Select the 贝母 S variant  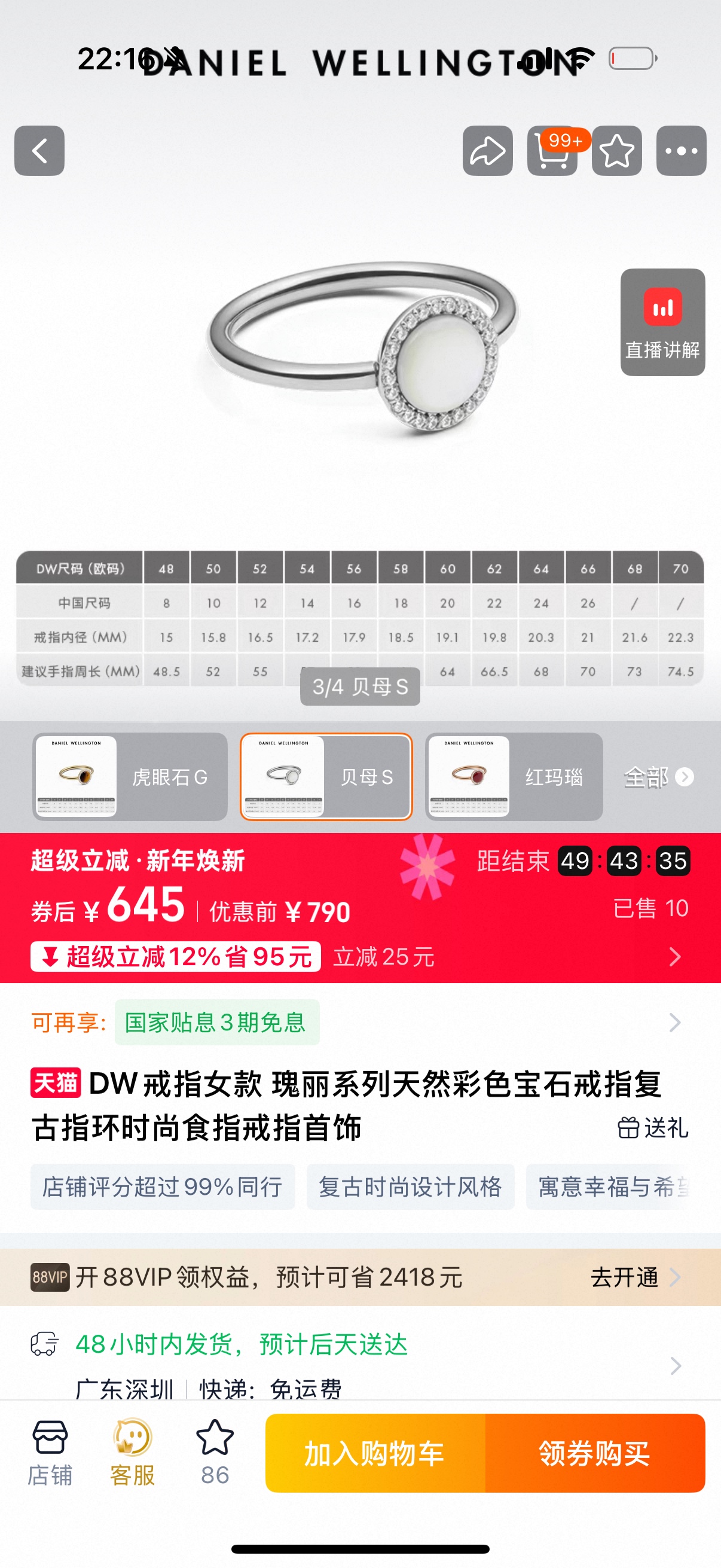tap(326, 777)
